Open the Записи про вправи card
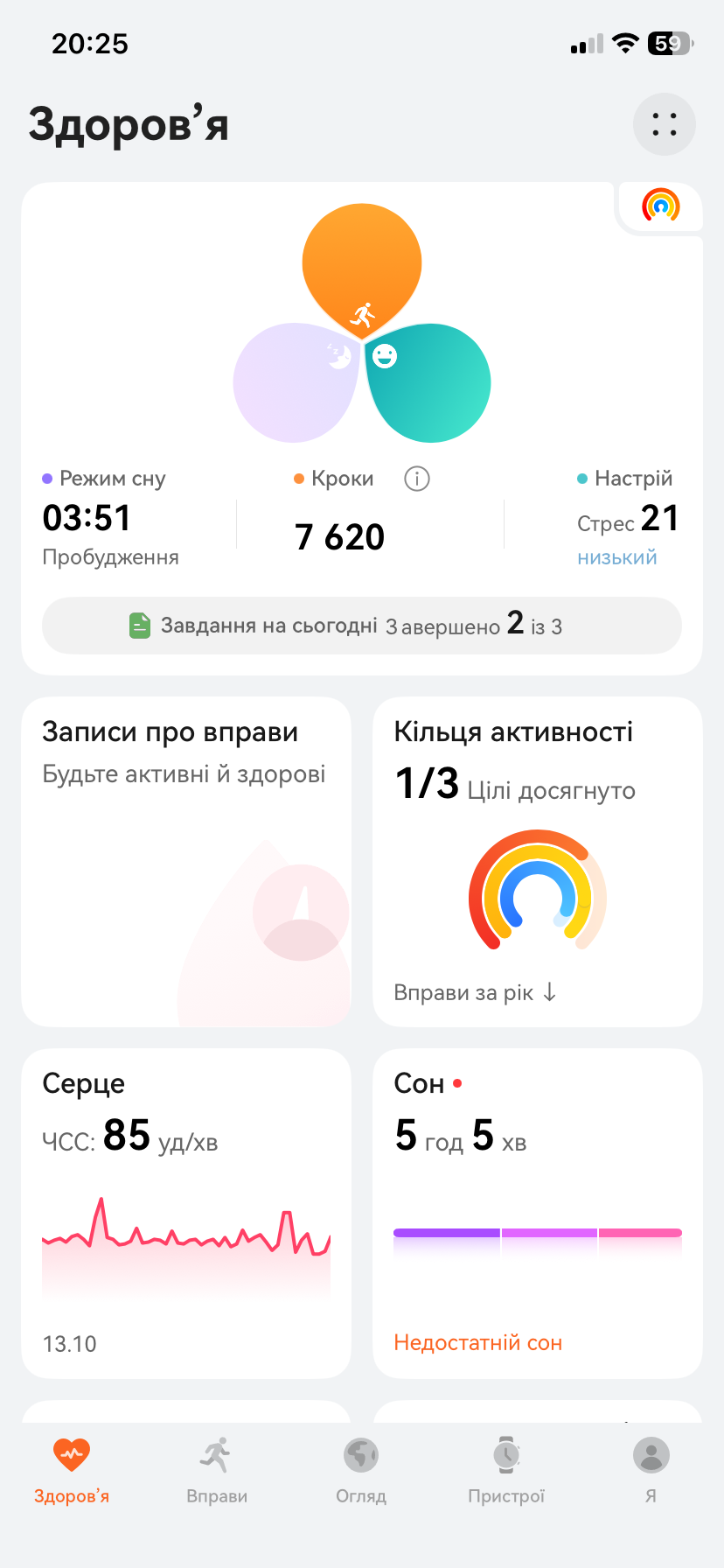The height and width of the screenshot is (1568, 724). (x=186, y=862)
